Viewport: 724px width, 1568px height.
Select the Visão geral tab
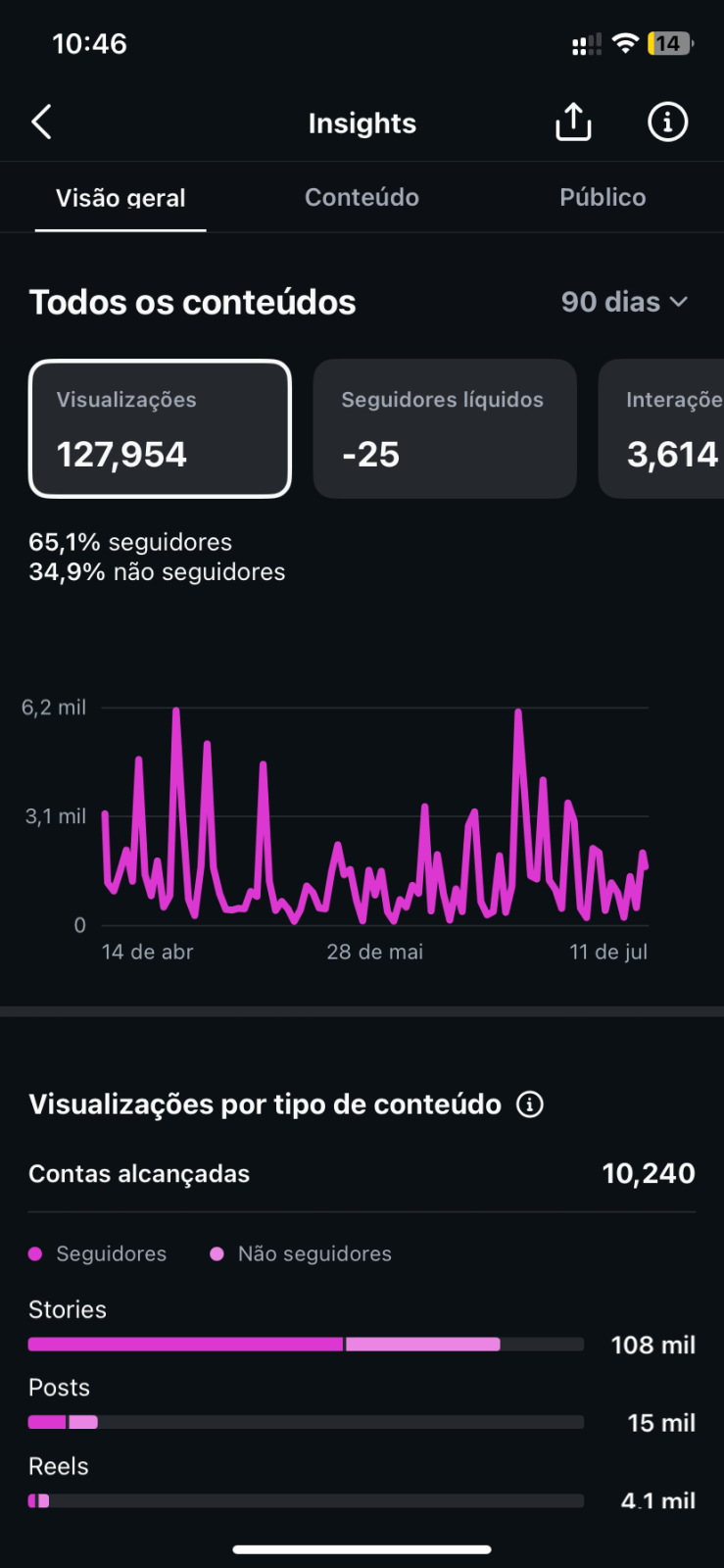pyautogui.click(x=121, y=198)
